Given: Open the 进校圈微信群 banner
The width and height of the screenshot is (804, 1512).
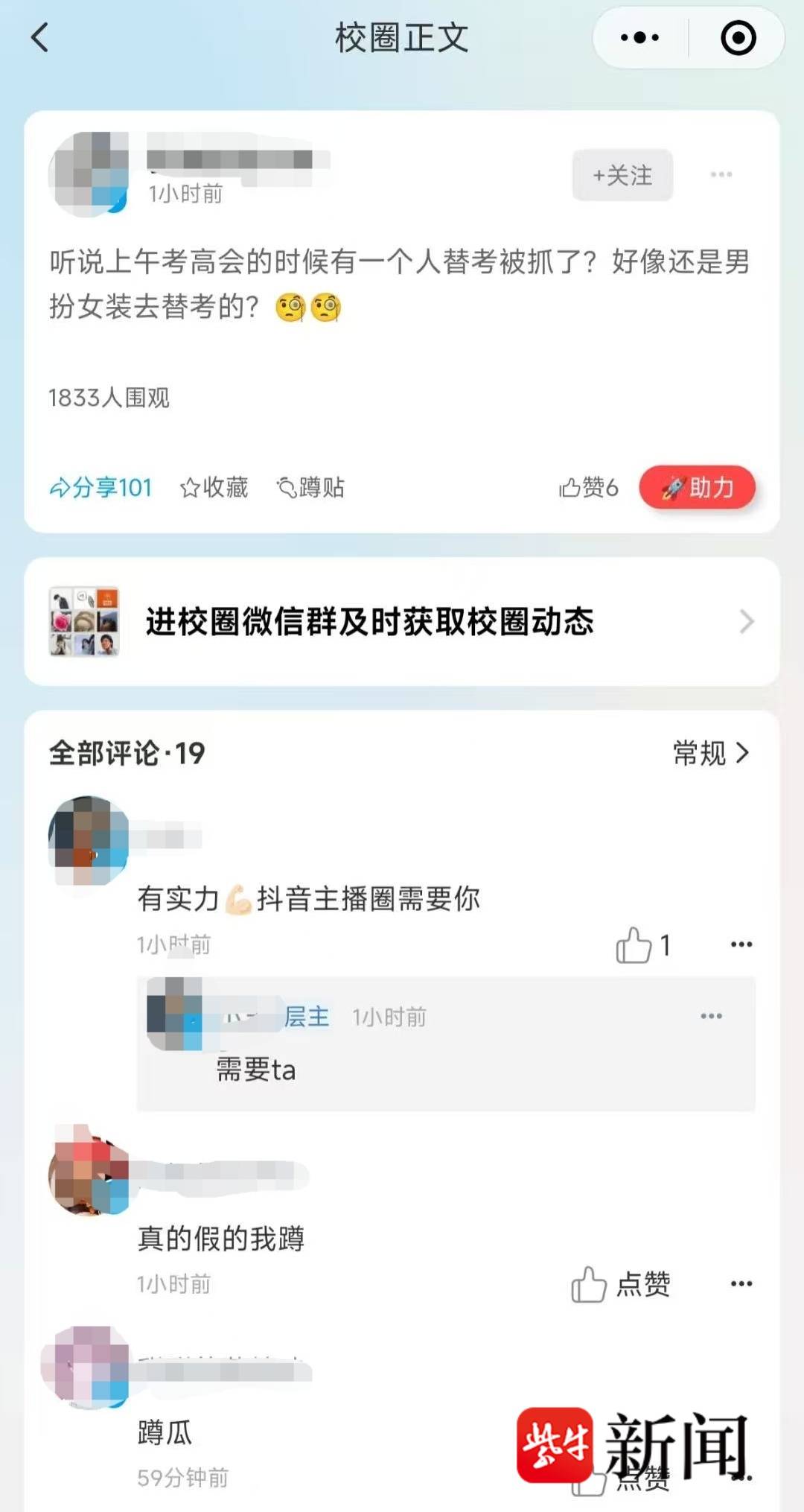Looking at the screenshot, I should click(402, 622).
